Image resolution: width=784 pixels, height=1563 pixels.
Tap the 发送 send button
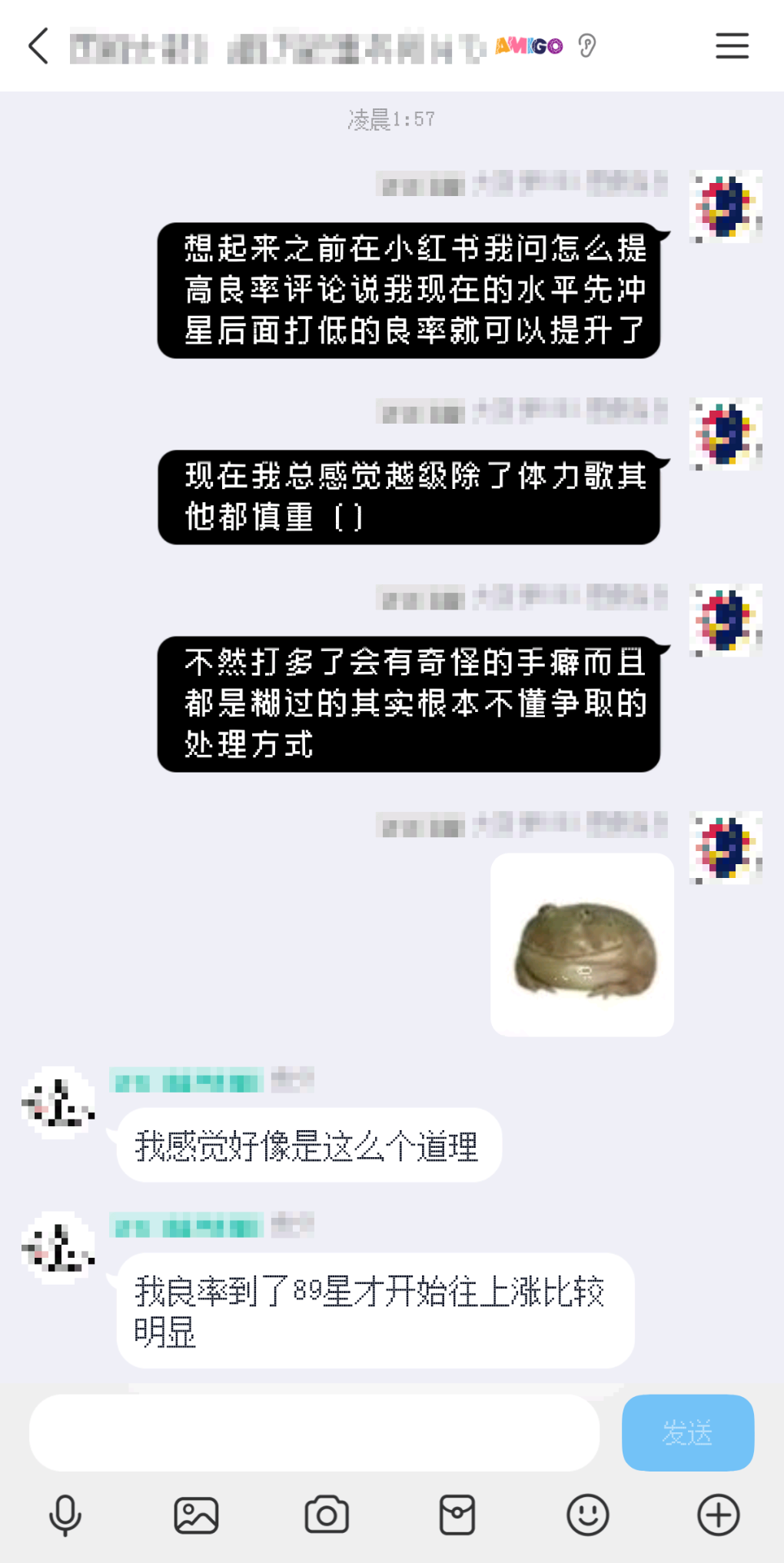tap(687, 1432)
